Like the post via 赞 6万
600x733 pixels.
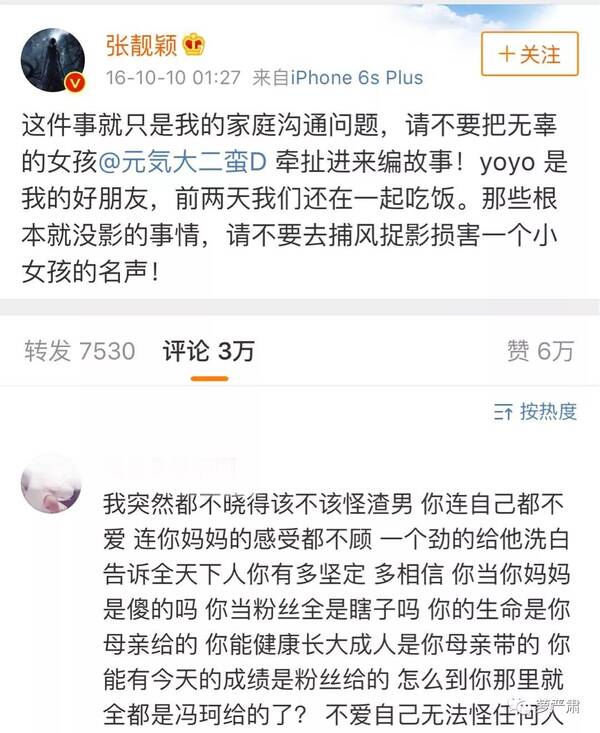(541, 350)
